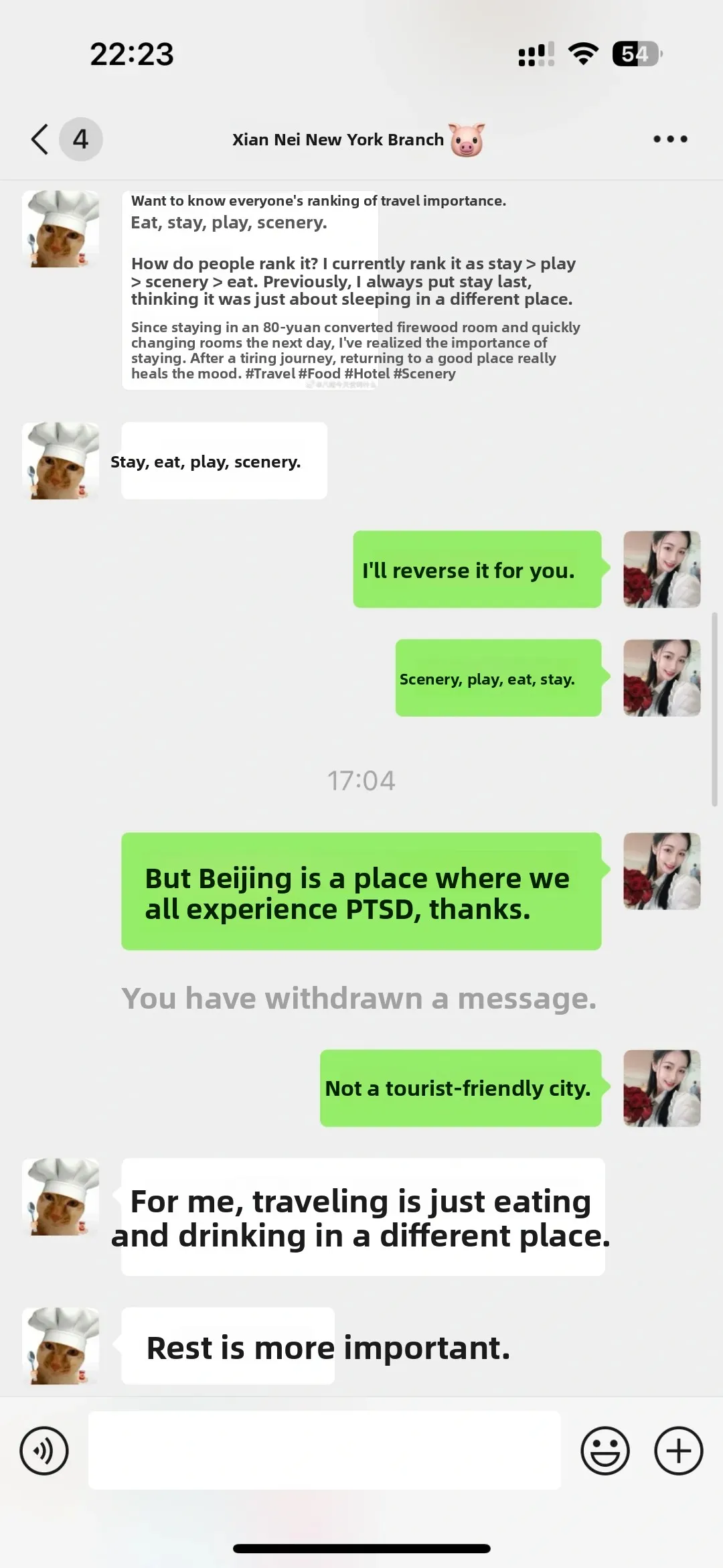This screenshot has height=1568, width=723.
Task: Switch to voice message input
Action: pos(44,1451)
